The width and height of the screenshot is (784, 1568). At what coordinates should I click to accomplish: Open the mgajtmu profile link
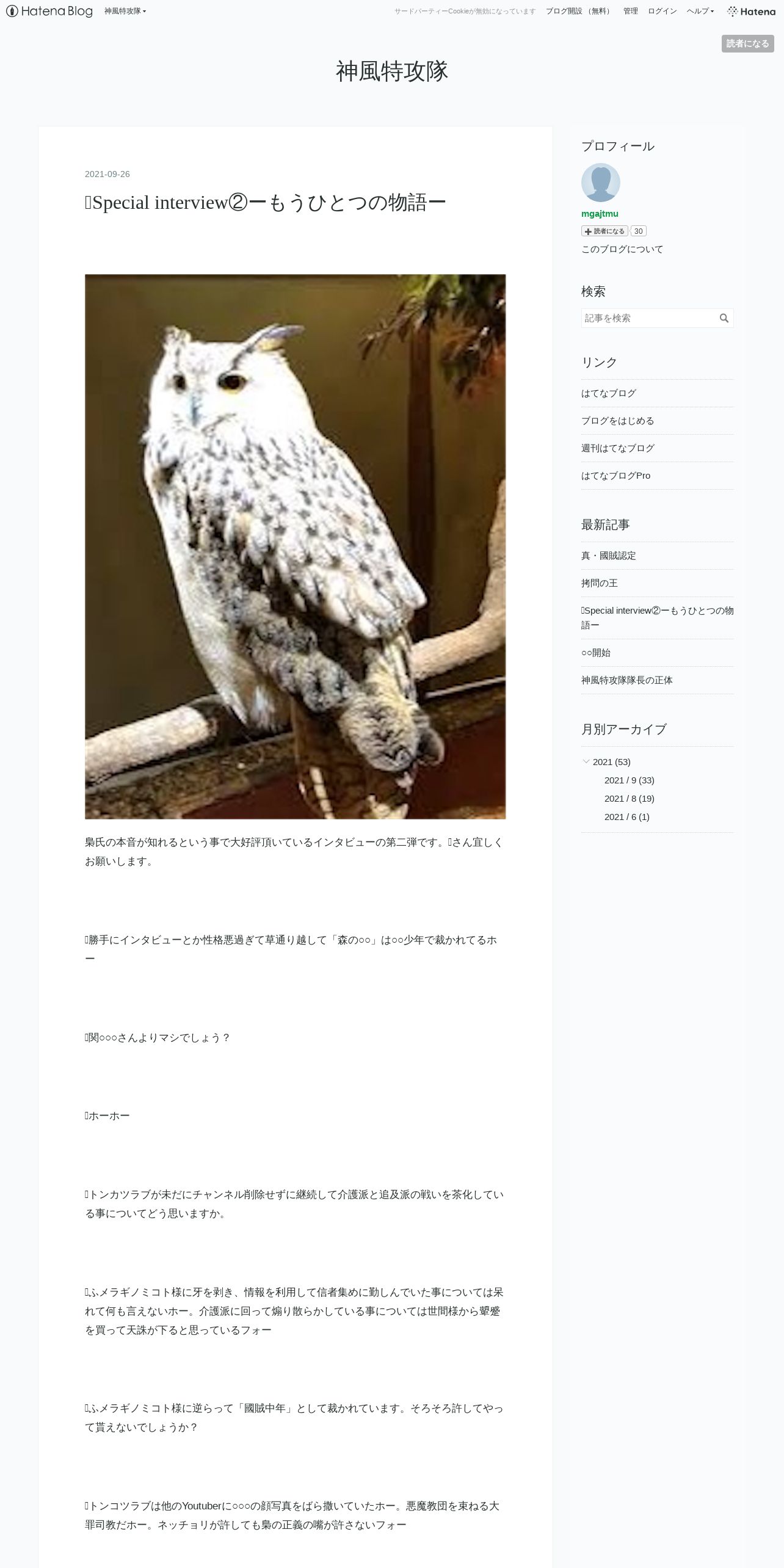[x=600, y=214]
